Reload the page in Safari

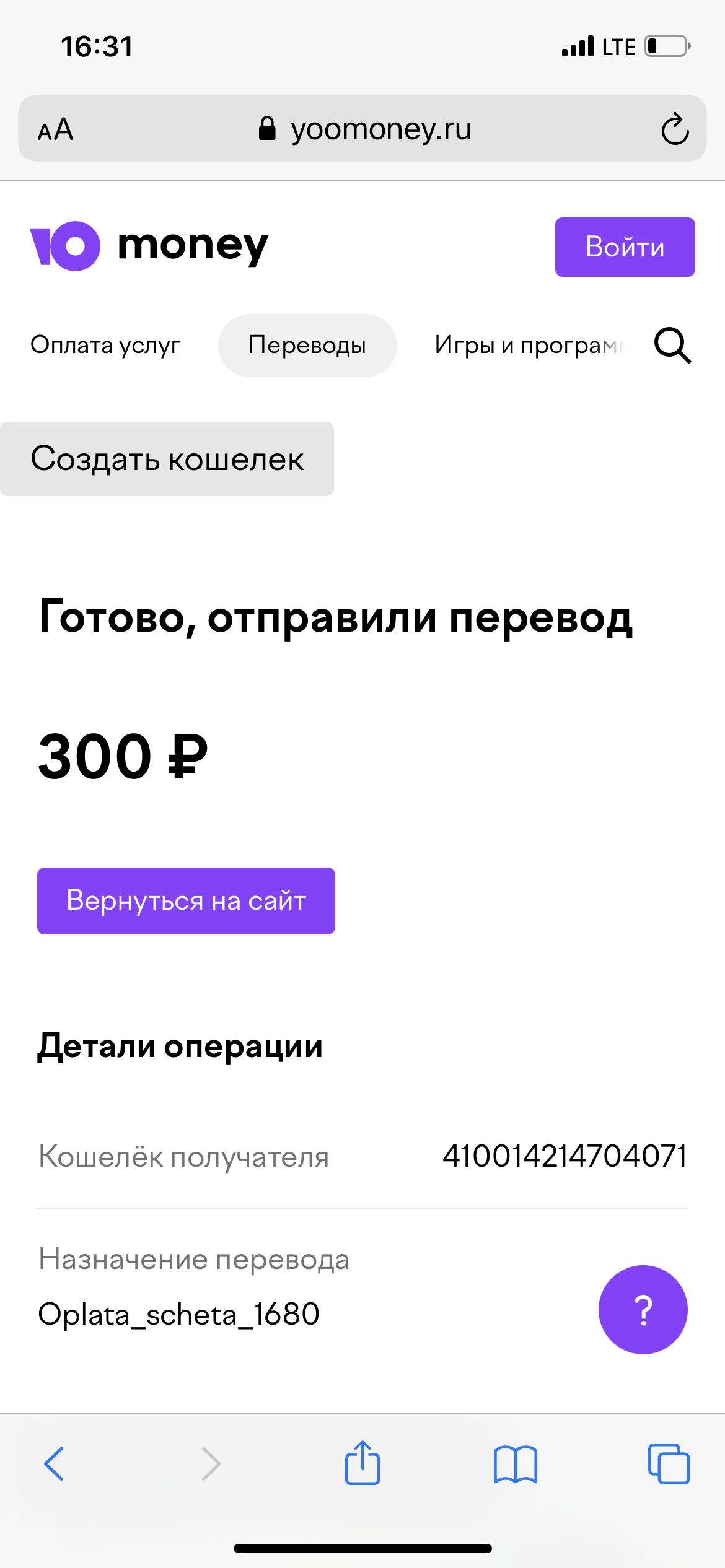[675, 129]
